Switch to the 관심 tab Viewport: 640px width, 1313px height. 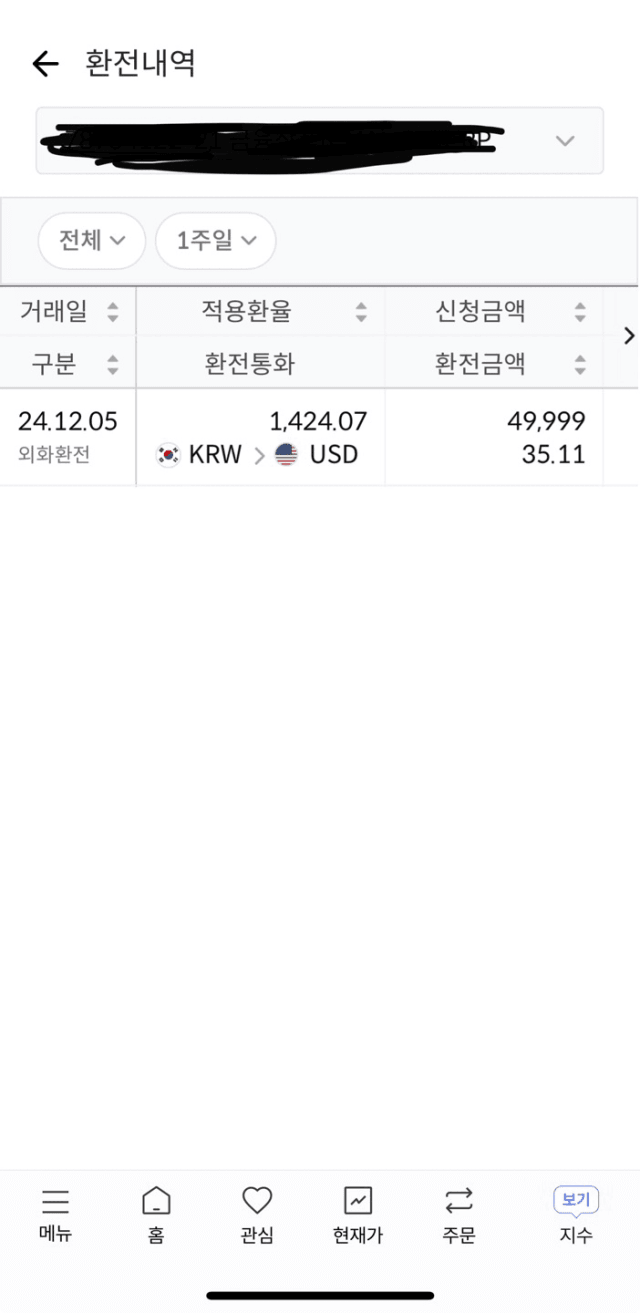click(257, 1215)
